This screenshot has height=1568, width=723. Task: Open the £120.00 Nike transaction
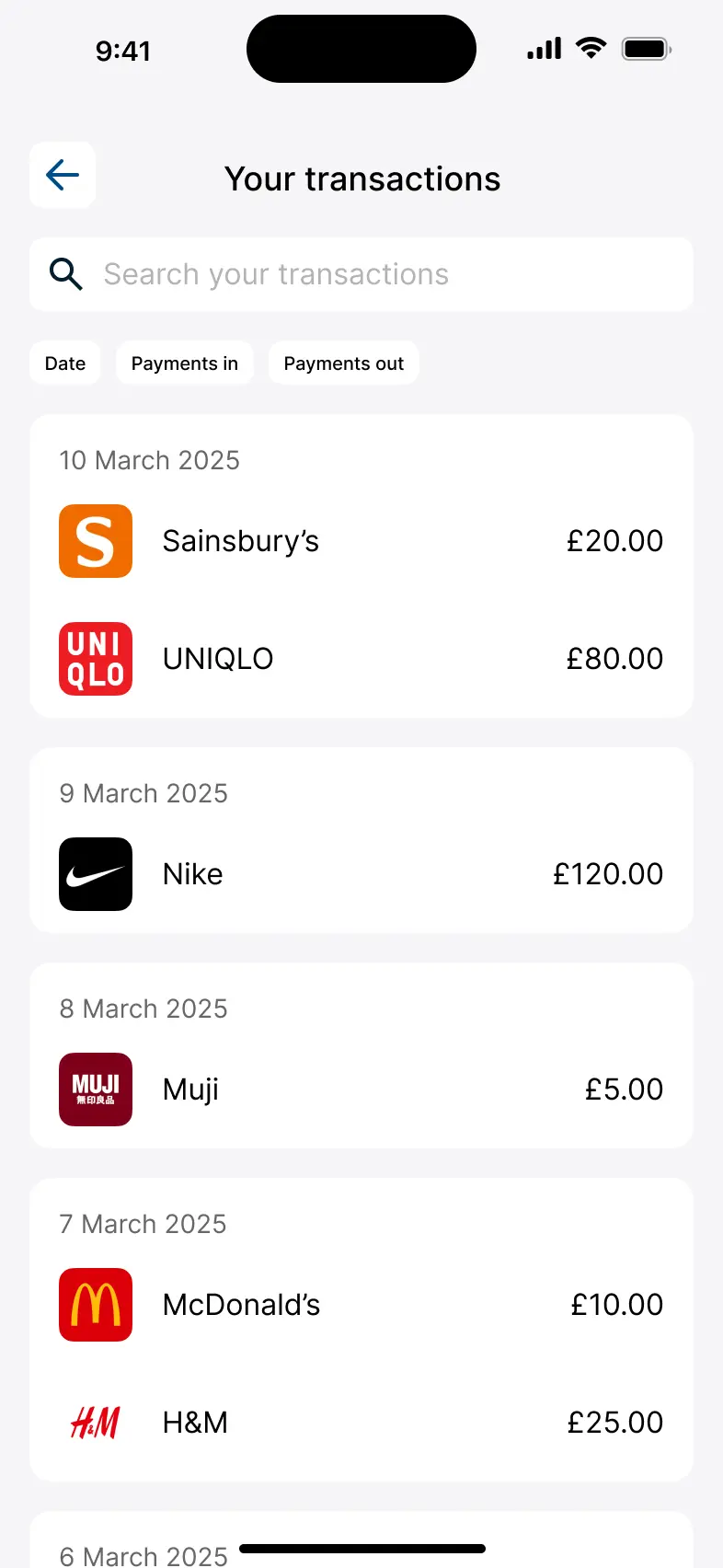tap(607, 874)
